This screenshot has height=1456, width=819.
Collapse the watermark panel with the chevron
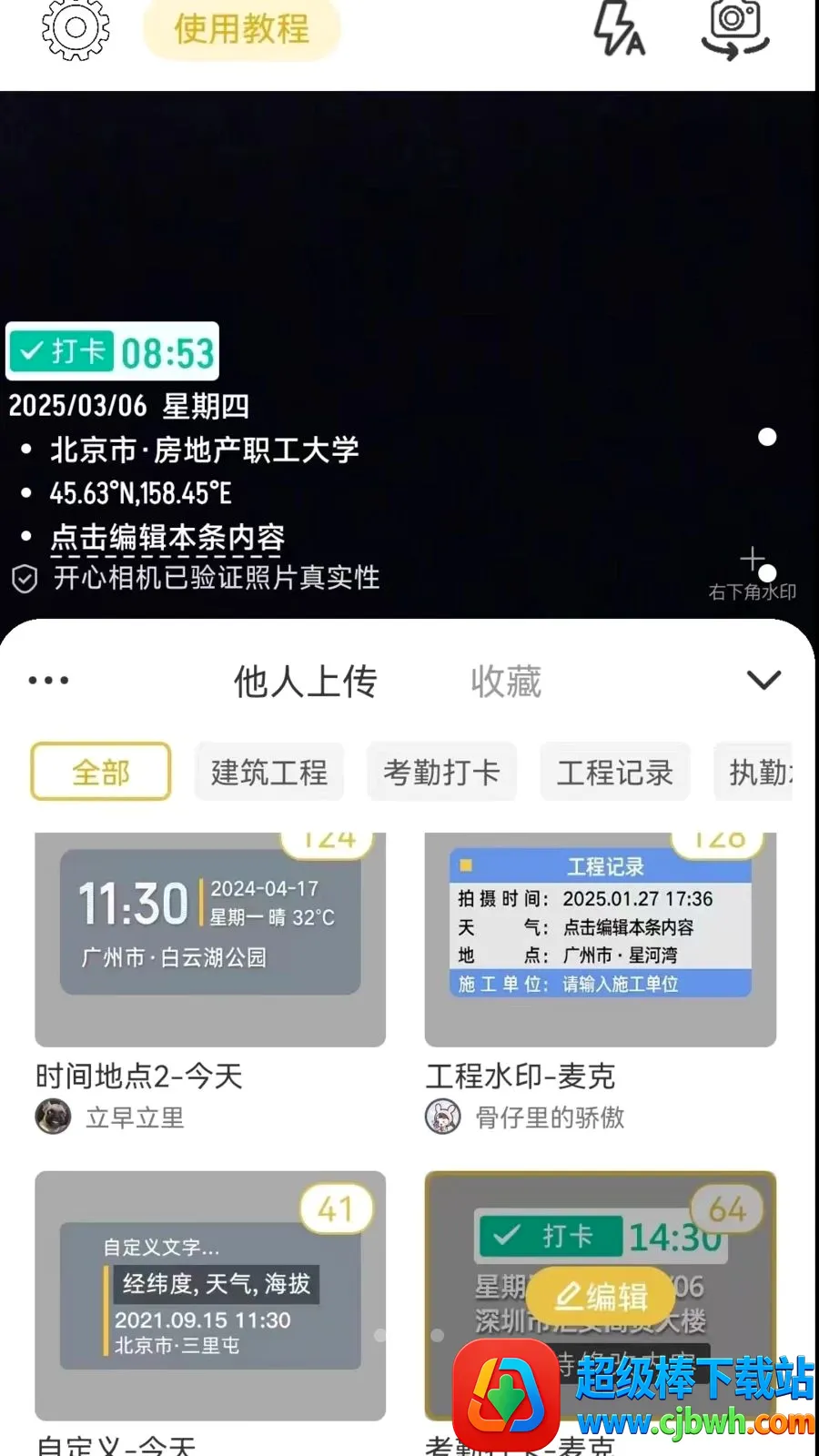point(763,680)
